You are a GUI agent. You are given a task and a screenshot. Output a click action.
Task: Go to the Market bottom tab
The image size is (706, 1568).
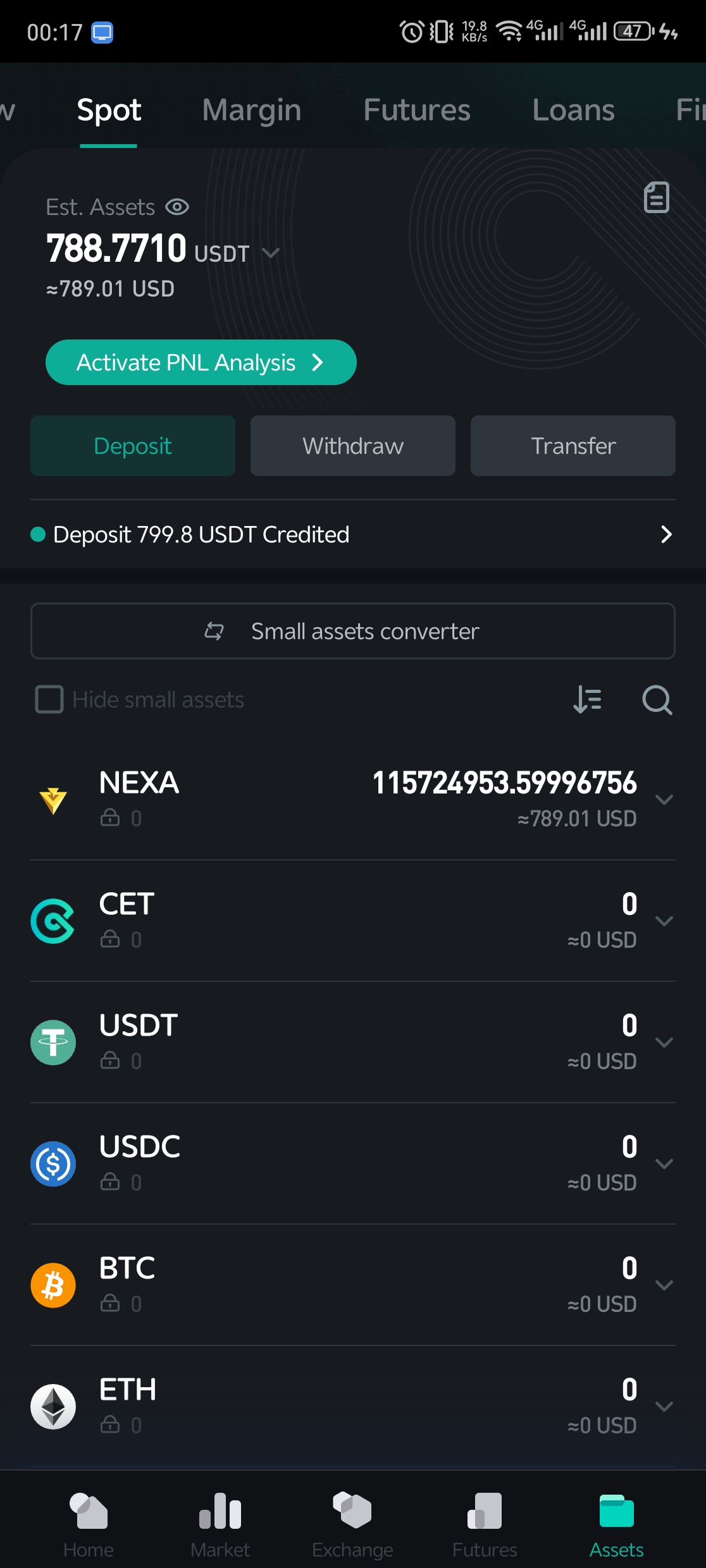tap(220, 1524)
